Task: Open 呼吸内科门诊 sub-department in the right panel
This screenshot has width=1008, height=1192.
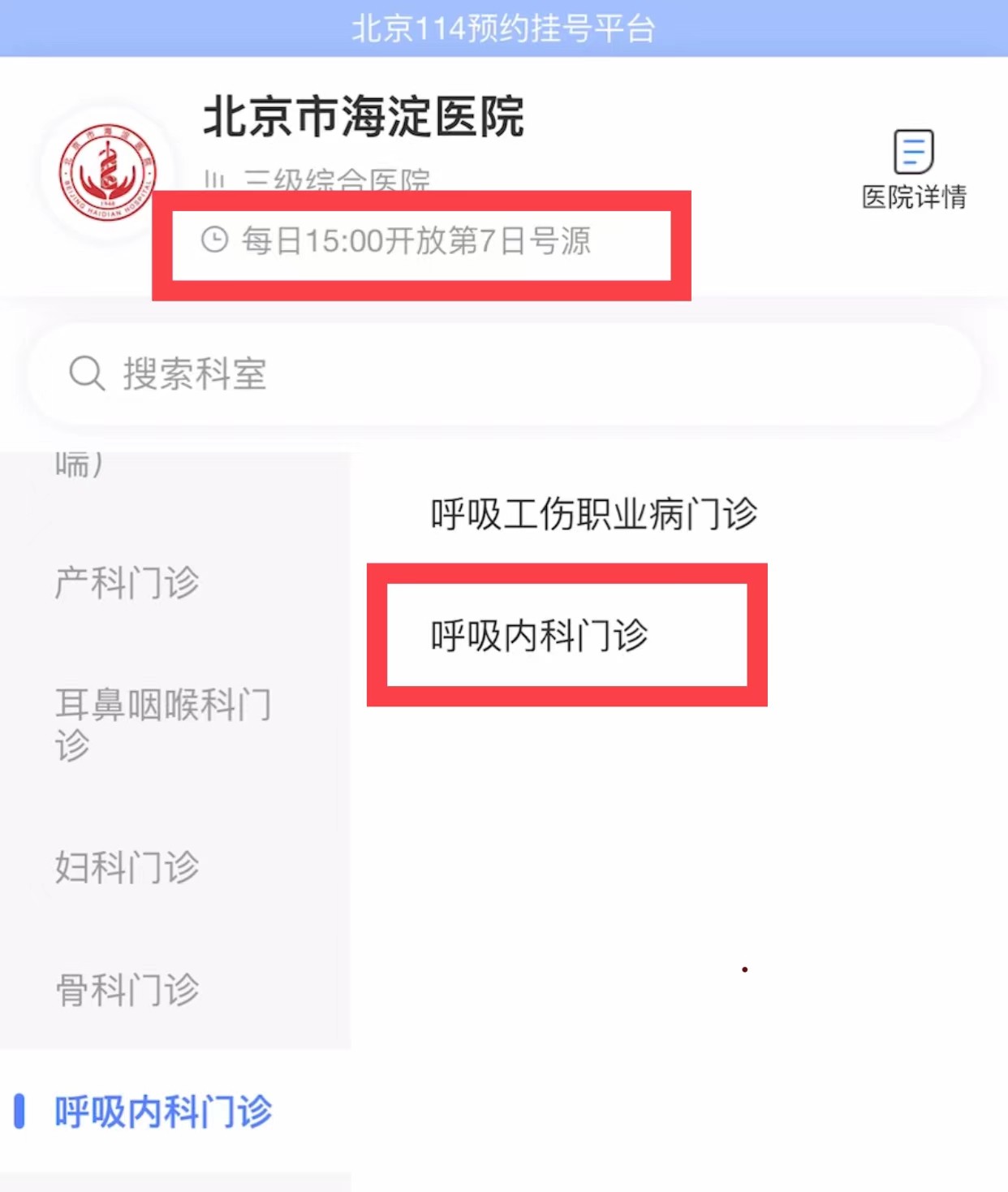Action: pos(540,635)
